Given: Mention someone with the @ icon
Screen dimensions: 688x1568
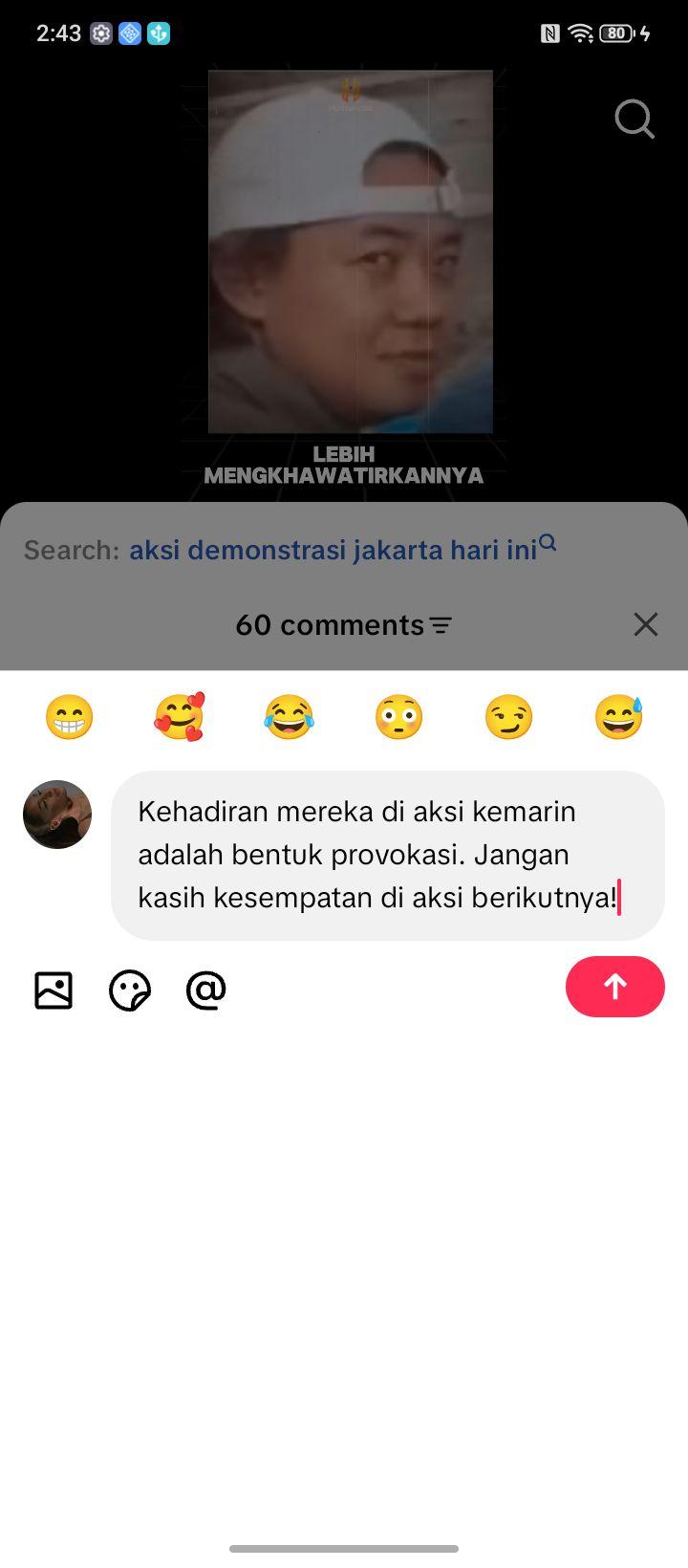Looking at the screenshot, I should [206, 990].
